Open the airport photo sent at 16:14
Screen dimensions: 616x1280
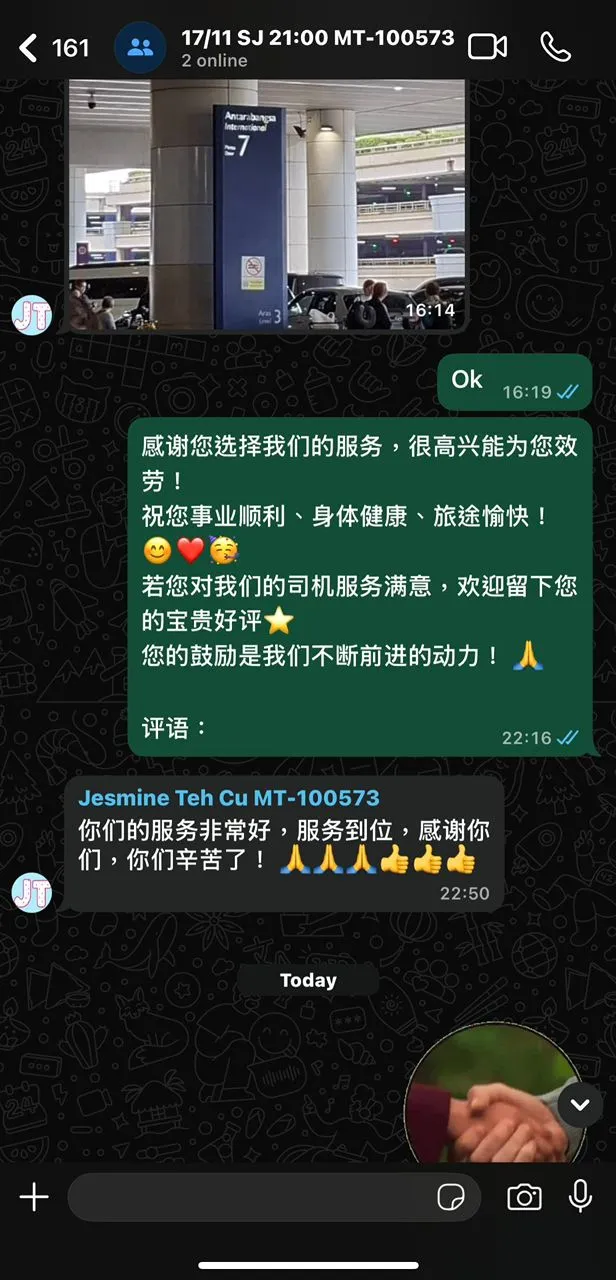pyautogui.click(x=266, y=205)
